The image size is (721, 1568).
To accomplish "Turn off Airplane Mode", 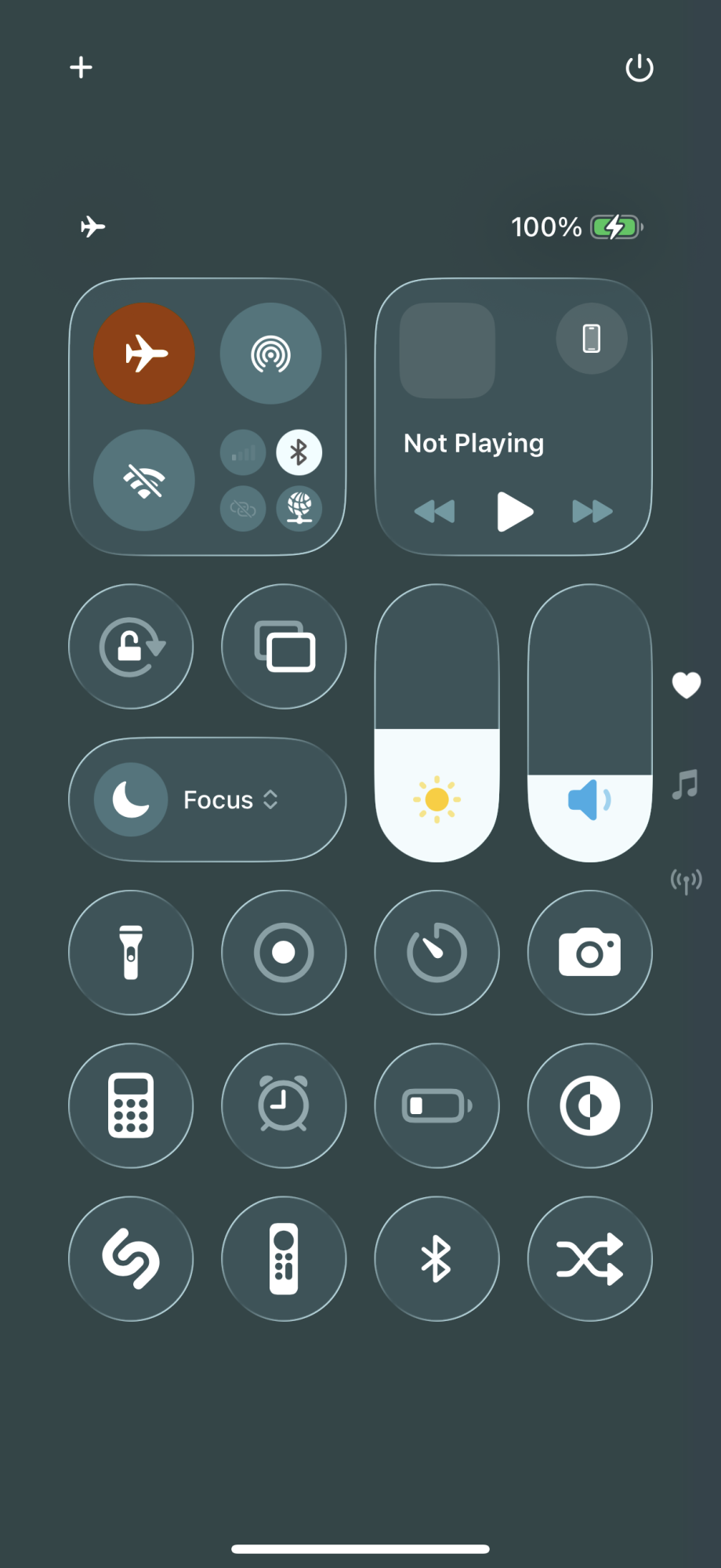I will tap(144, 354).
